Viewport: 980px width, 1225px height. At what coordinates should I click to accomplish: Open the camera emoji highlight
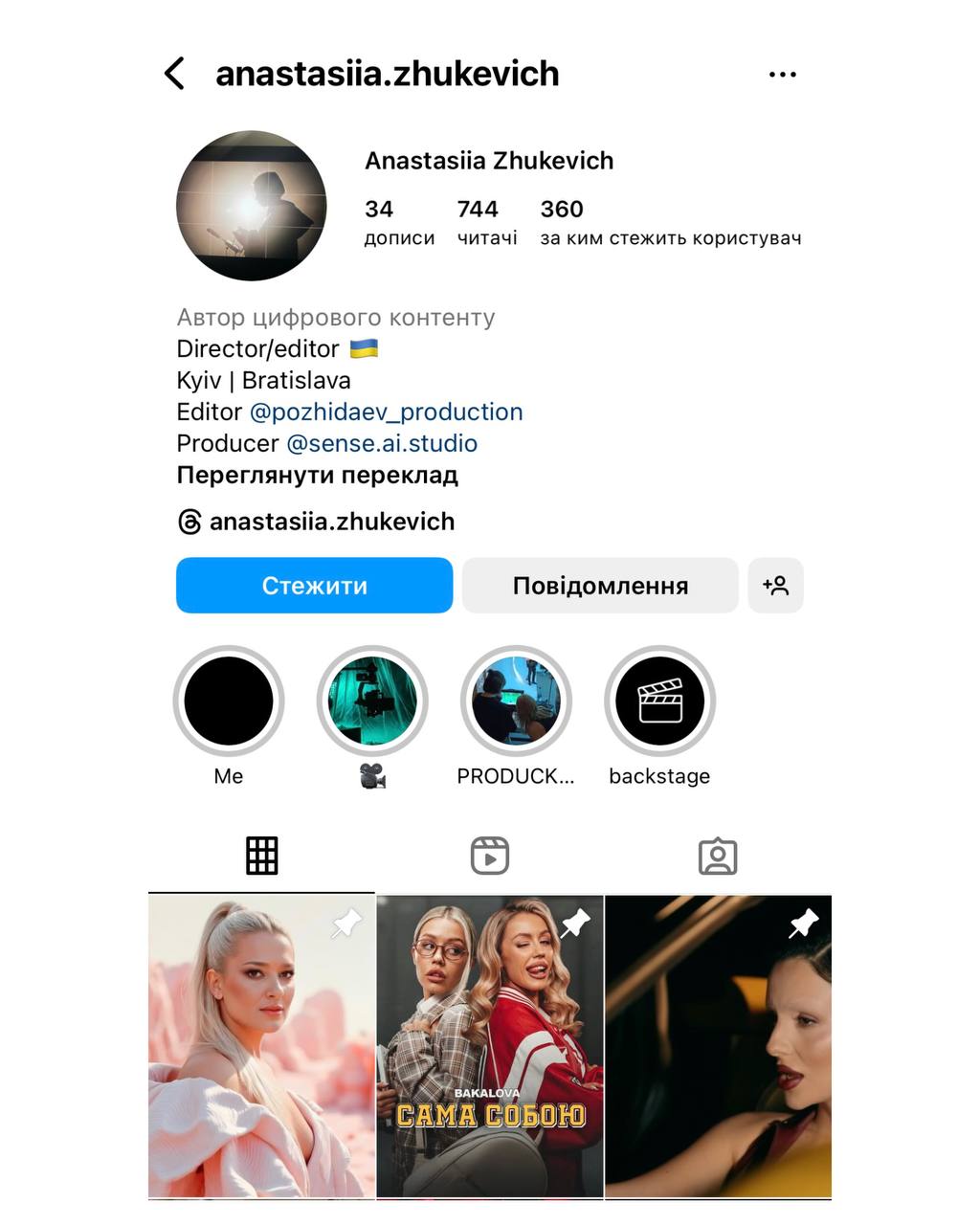[x=372, y=702]
